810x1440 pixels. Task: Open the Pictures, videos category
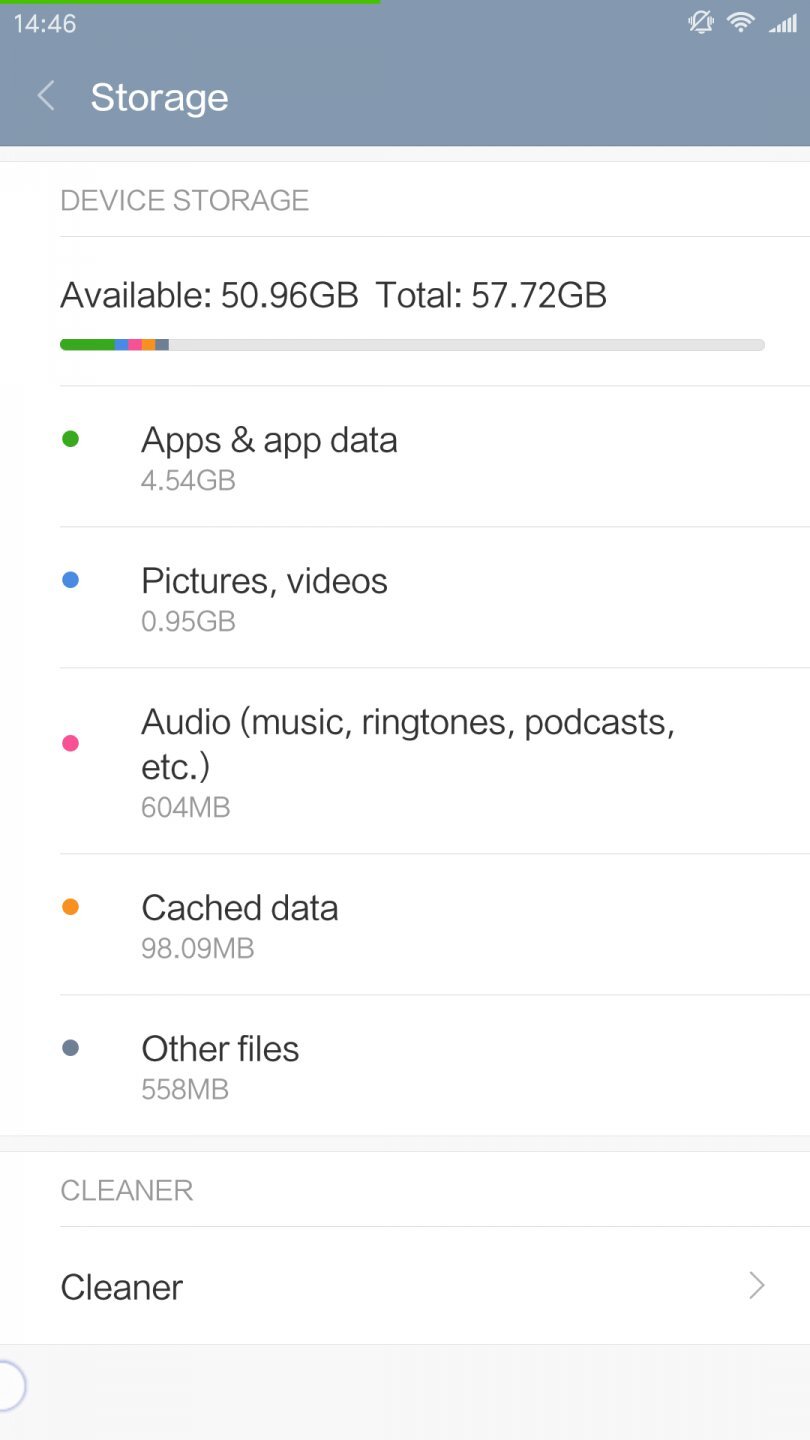[405, 597]
